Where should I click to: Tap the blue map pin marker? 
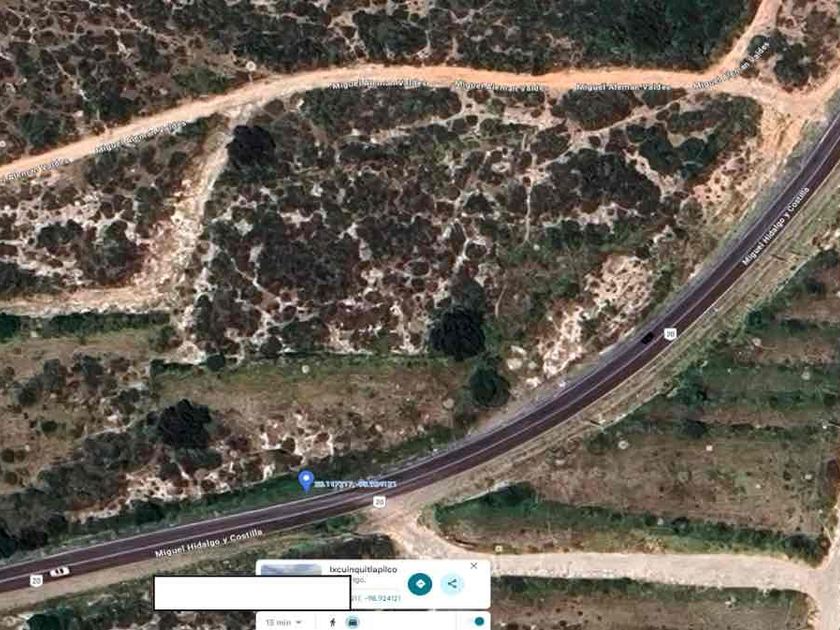click(306, 481)
